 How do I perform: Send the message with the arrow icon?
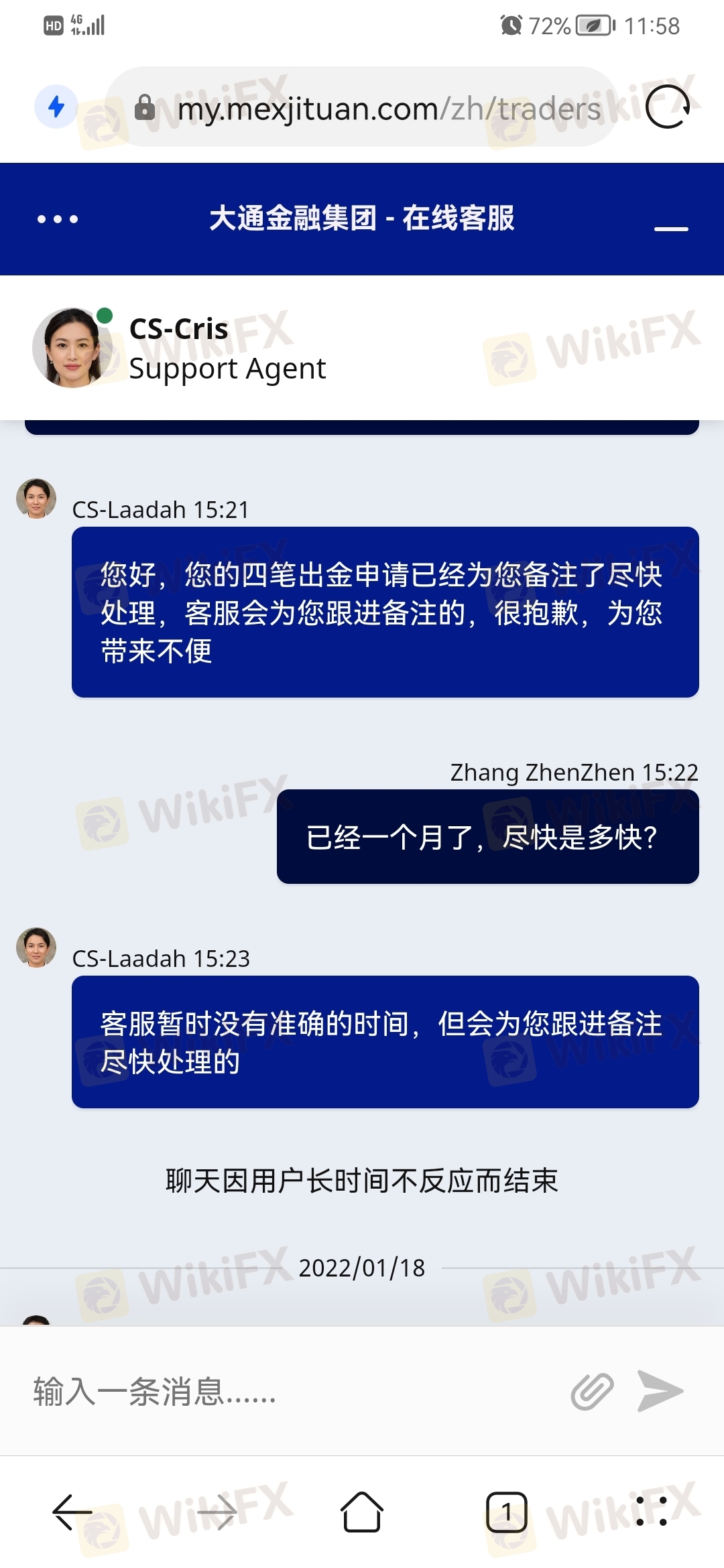coord(660,1391)
